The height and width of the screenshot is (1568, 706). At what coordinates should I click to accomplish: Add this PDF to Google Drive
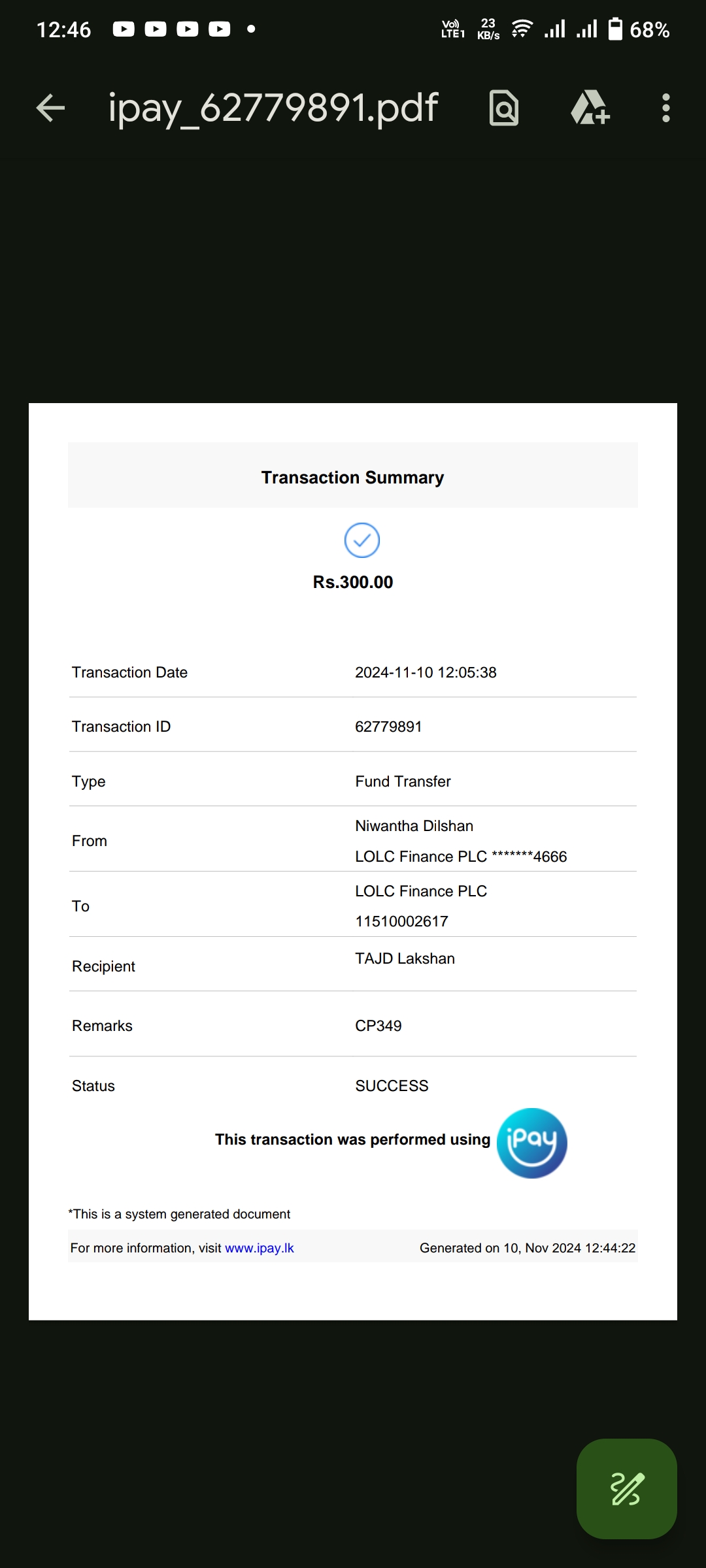click(x=590, y=108)
